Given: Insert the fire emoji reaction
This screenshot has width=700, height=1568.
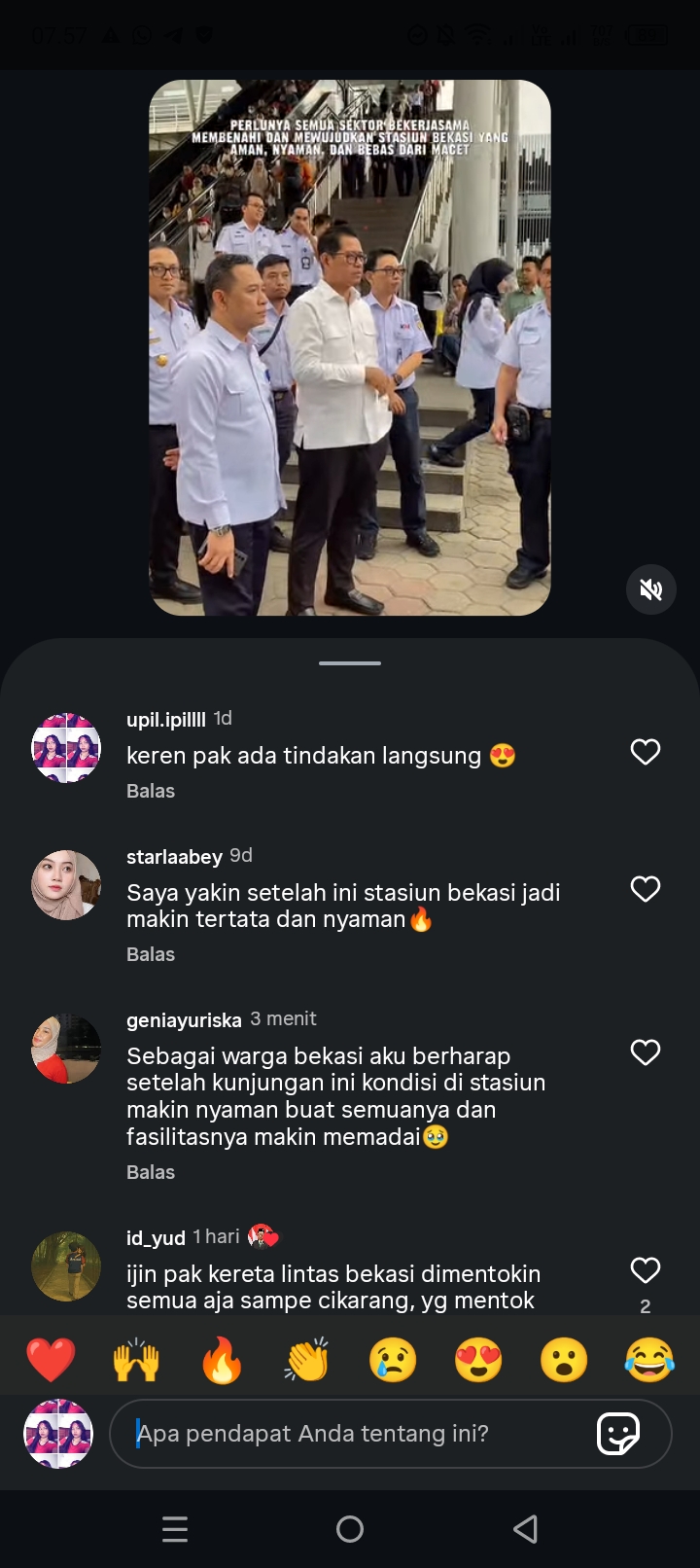Looking at the screenshot, I should pyautogui.click(x=222, y=1359).
